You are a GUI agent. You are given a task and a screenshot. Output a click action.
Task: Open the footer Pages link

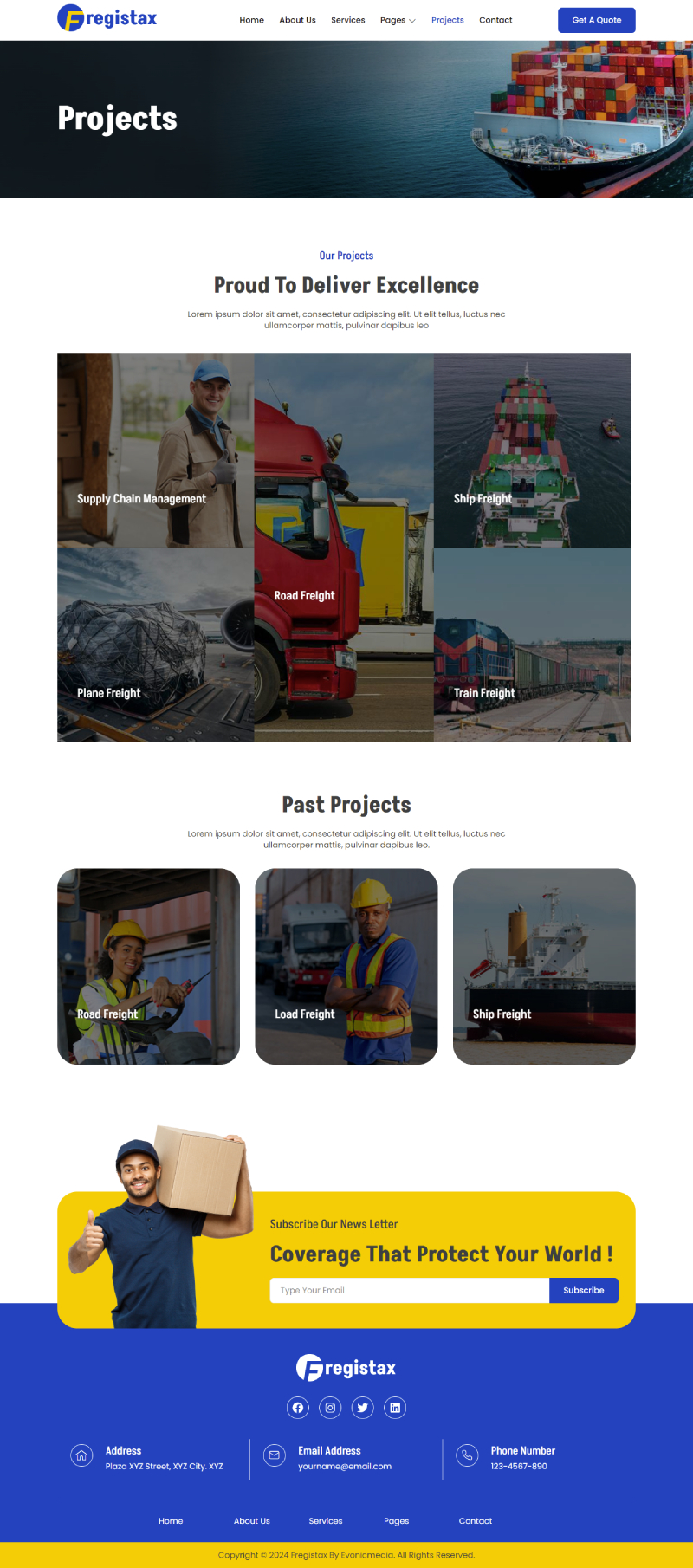pyautogui.click(x=396, y=1521)
